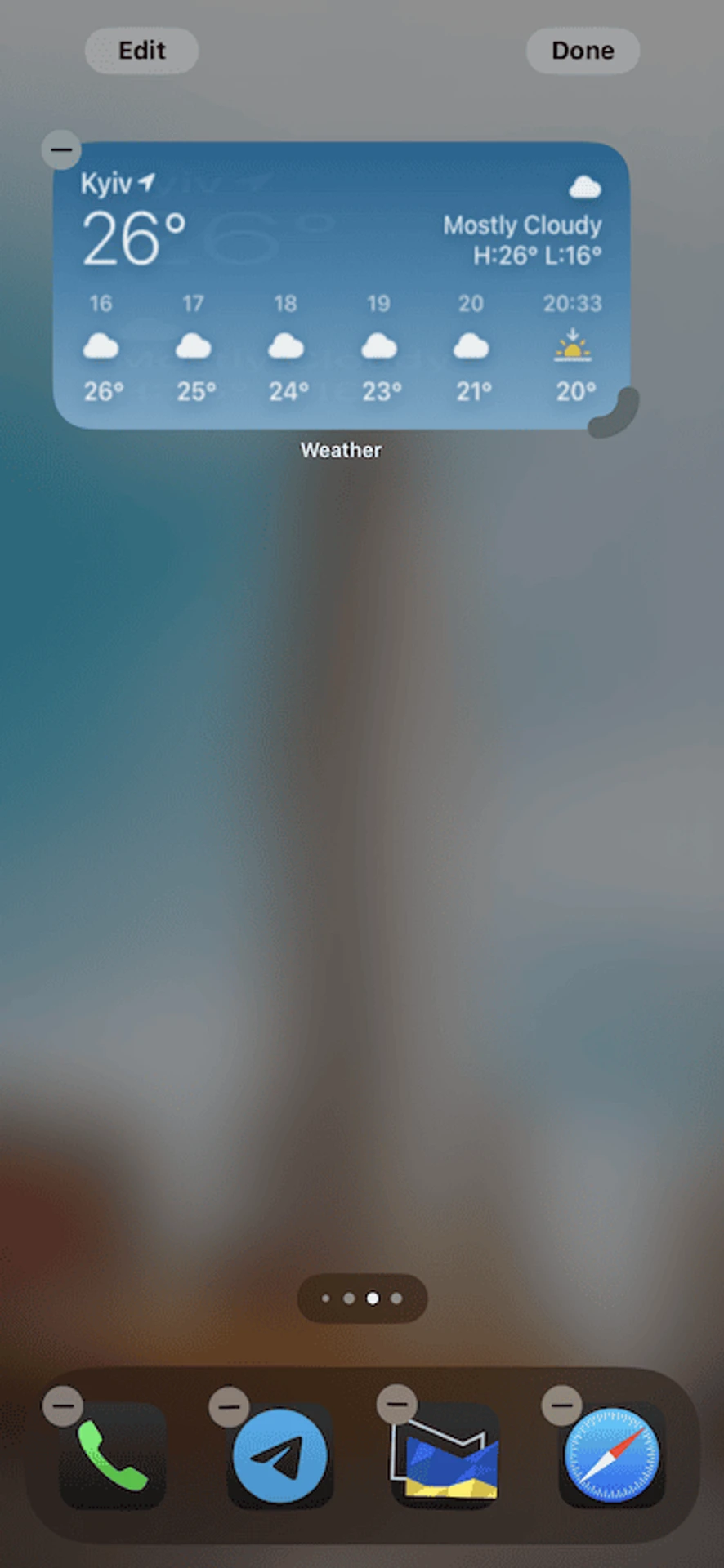The height and width of the screenshot is (1568, 724).
Task: Tap the Phone app icon
Action: click(x=113, y=1456)
